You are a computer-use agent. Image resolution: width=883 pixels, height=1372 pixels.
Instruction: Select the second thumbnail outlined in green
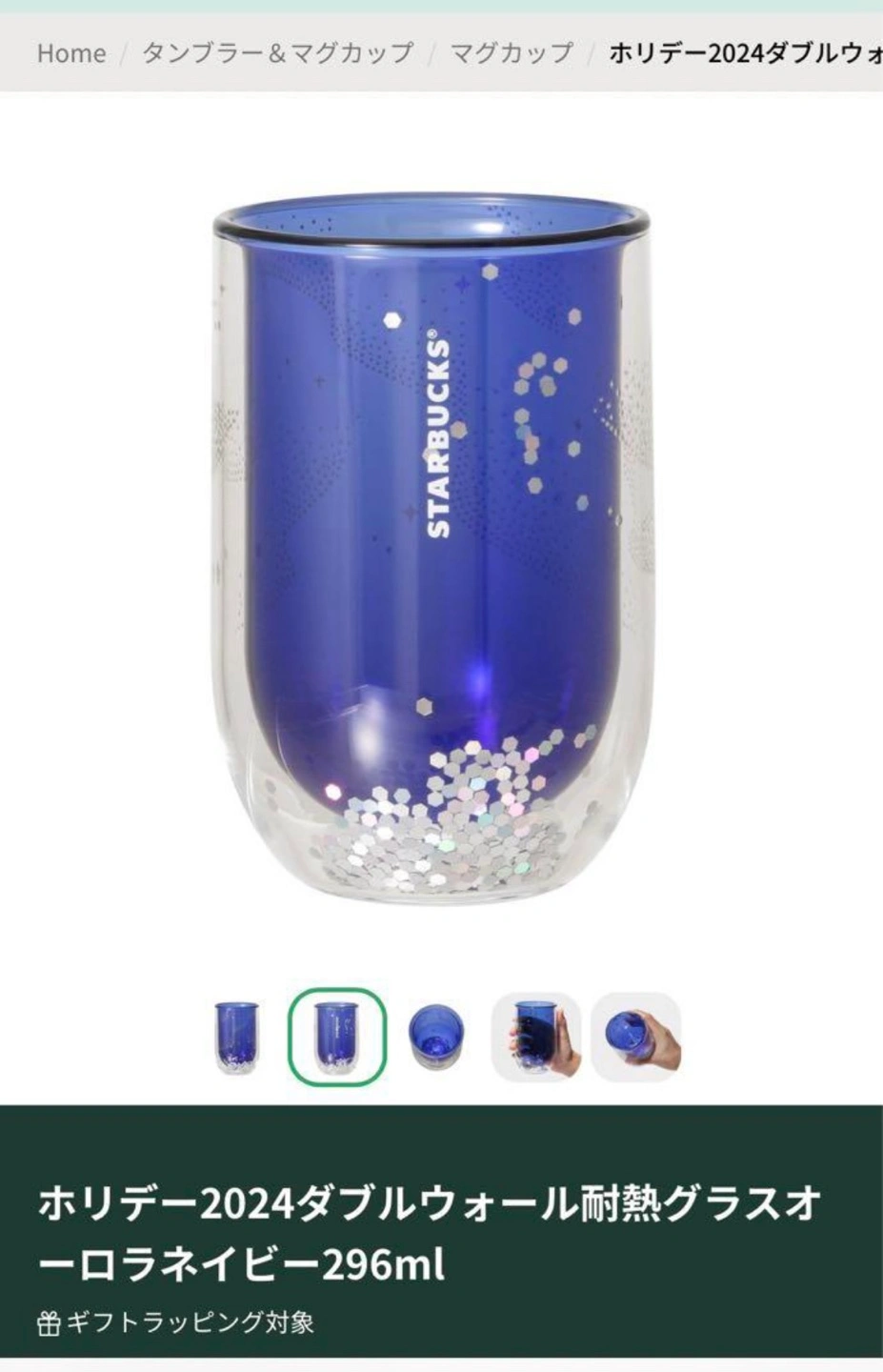tap(337, 1038)
